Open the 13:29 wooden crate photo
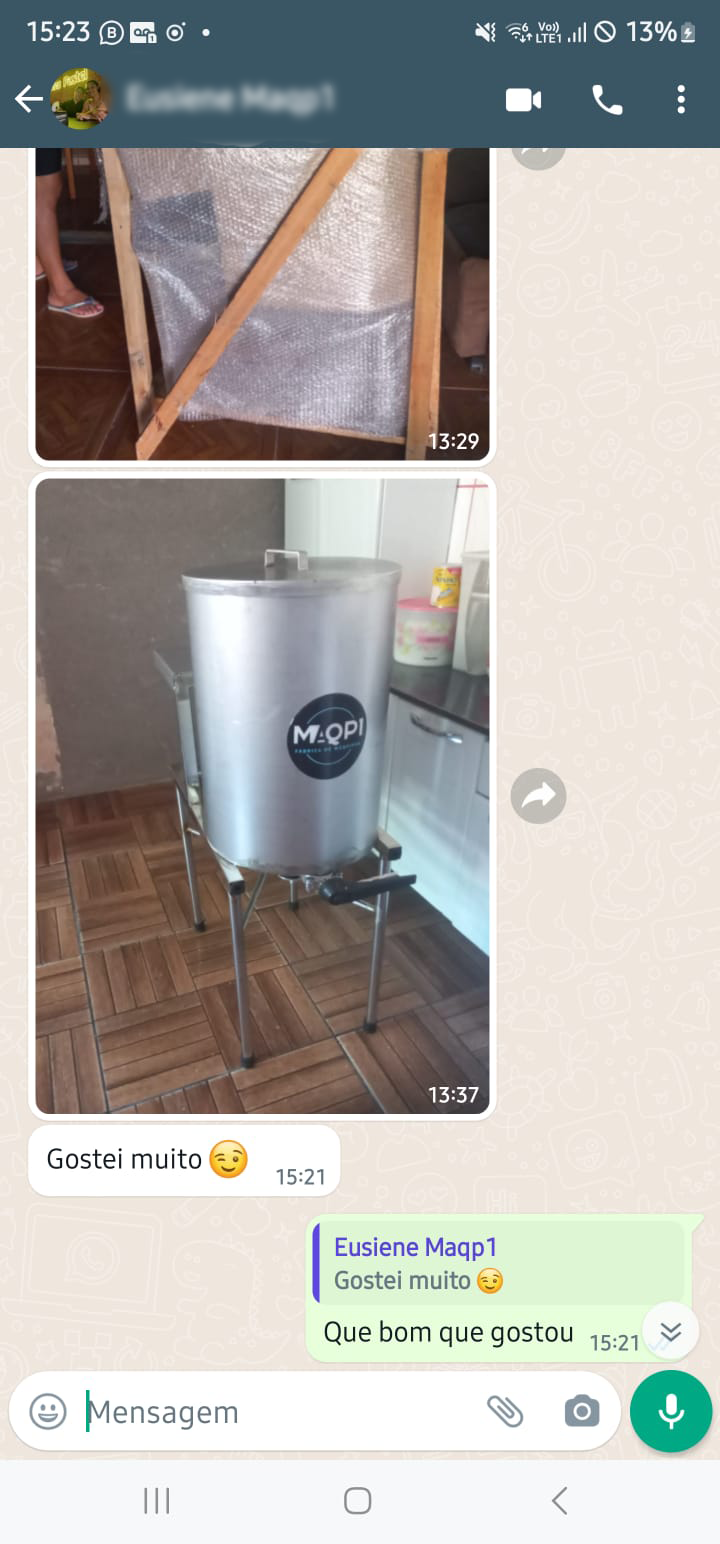The image size is (720, 1544). tap(262, 300)
